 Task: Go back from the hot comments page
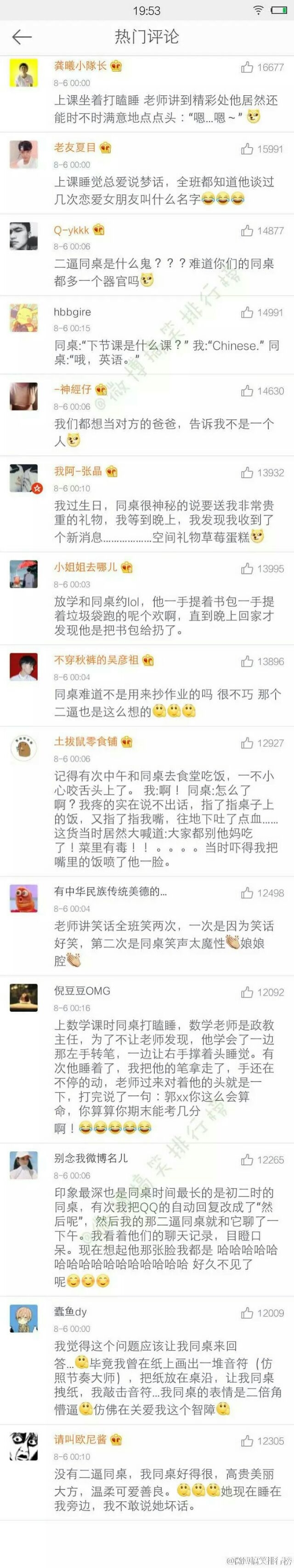tap(22, 37)
